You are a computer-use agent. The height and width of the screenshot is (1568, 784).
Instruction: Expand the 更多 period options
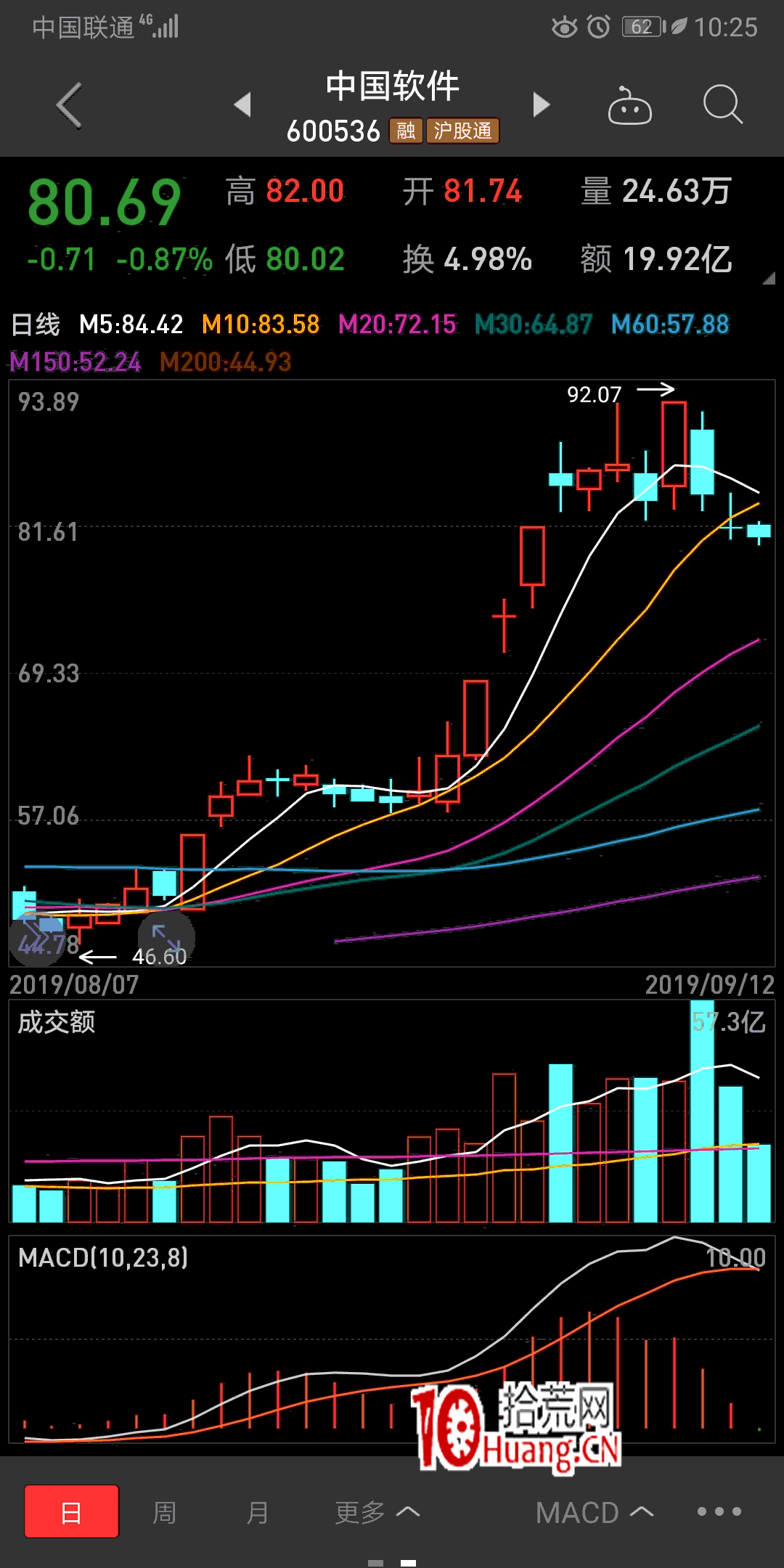click(377, 1513)
